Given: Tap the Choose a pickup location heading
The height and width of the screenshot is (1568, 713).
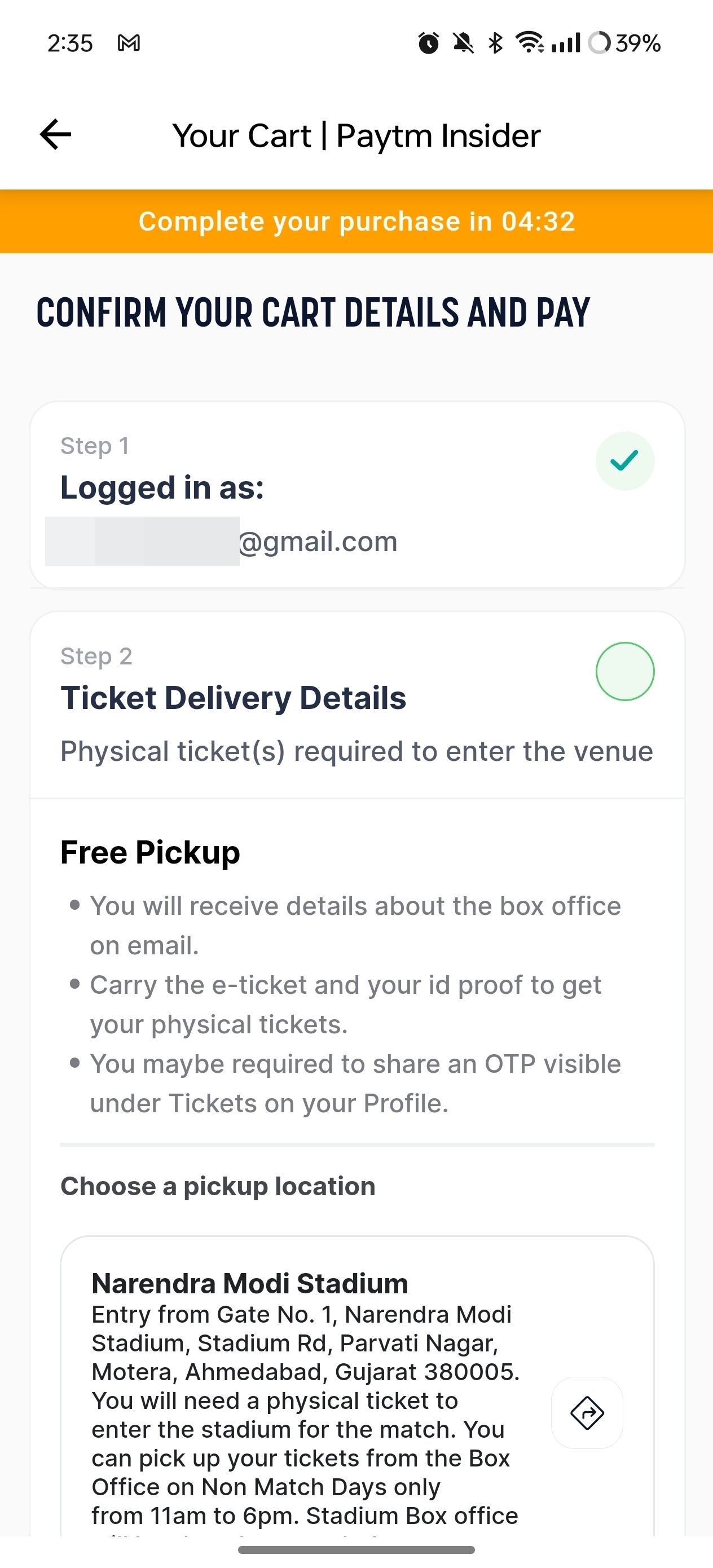Looking at the screenshot, I should click(x=217, y=1186).
